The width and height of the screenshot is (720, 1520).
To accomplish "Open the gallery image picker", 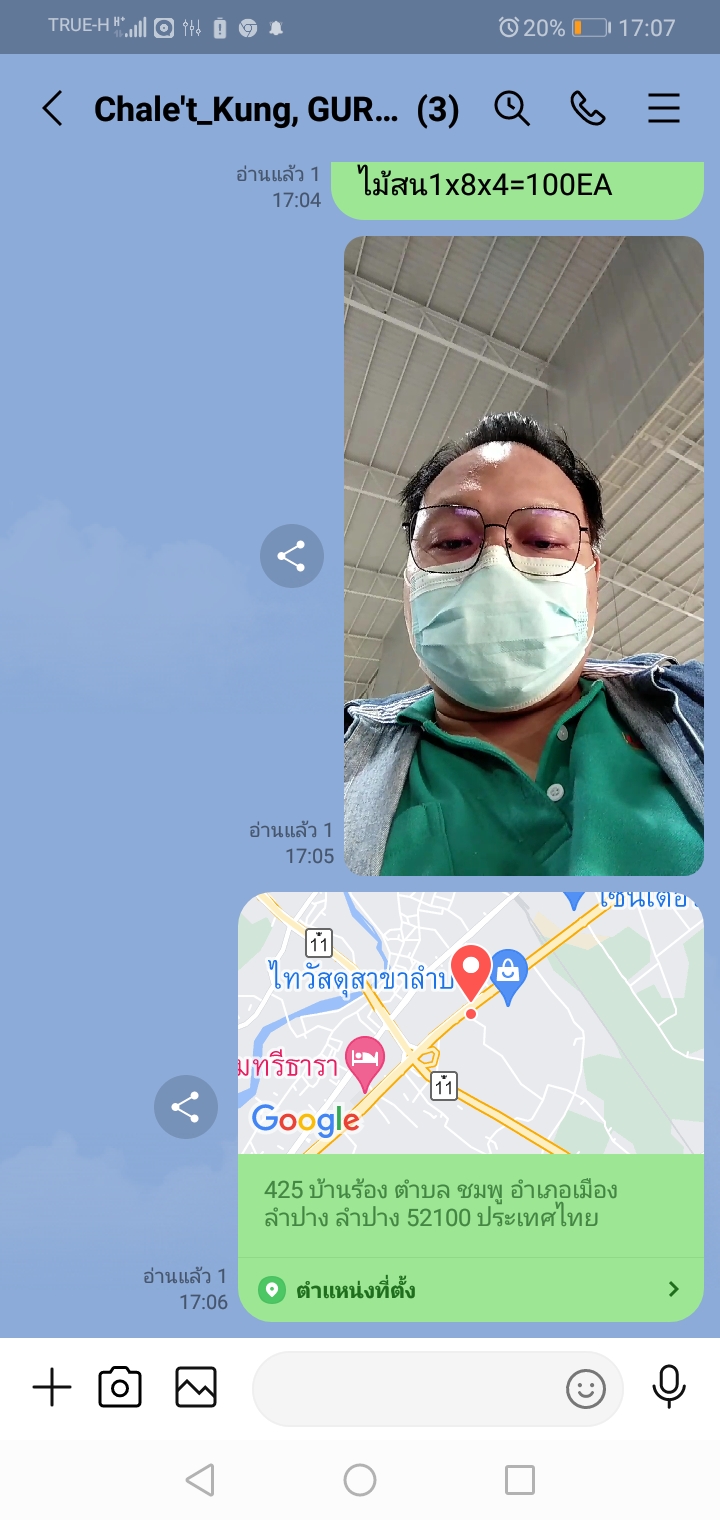I will click(196, 1388).
